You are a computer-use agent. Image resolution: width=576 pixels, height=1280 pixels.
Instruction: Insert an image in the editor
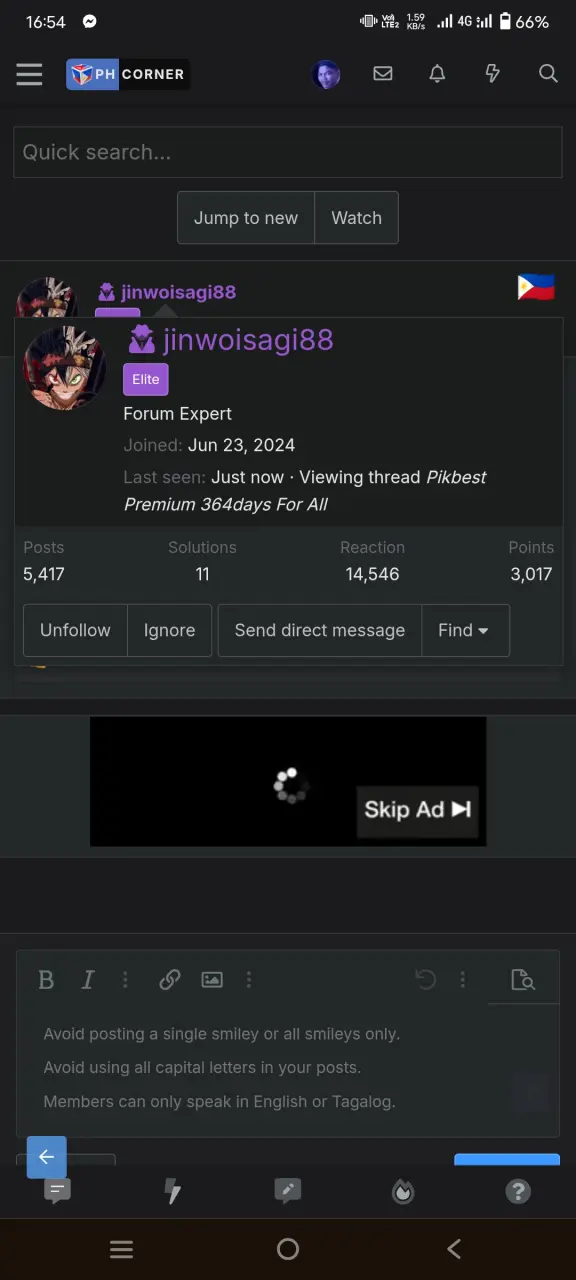click(x=212, y=980)
